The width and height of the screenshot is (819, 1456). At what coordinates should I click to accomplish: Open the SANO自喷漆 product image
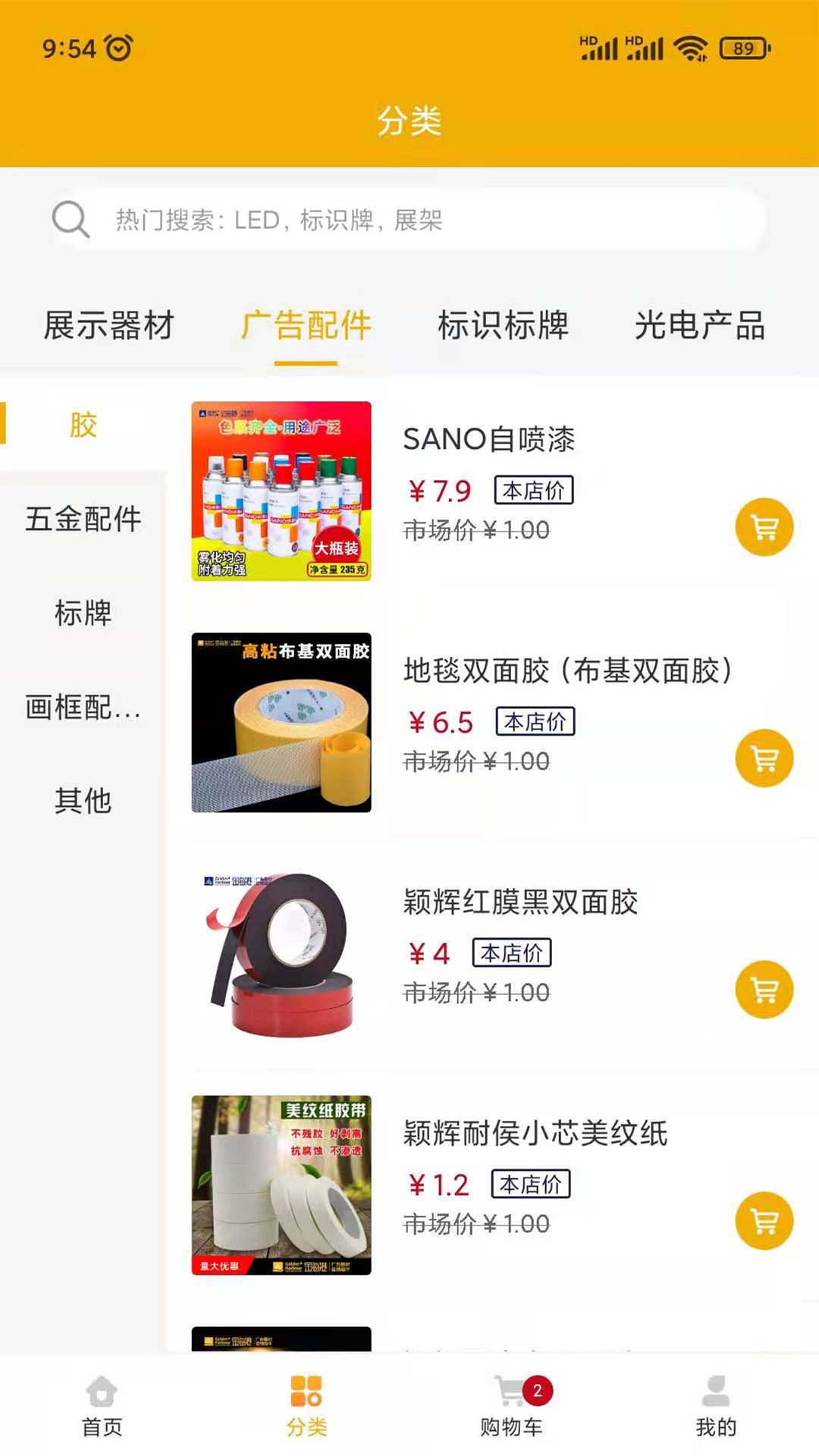(x=281, y=491)
